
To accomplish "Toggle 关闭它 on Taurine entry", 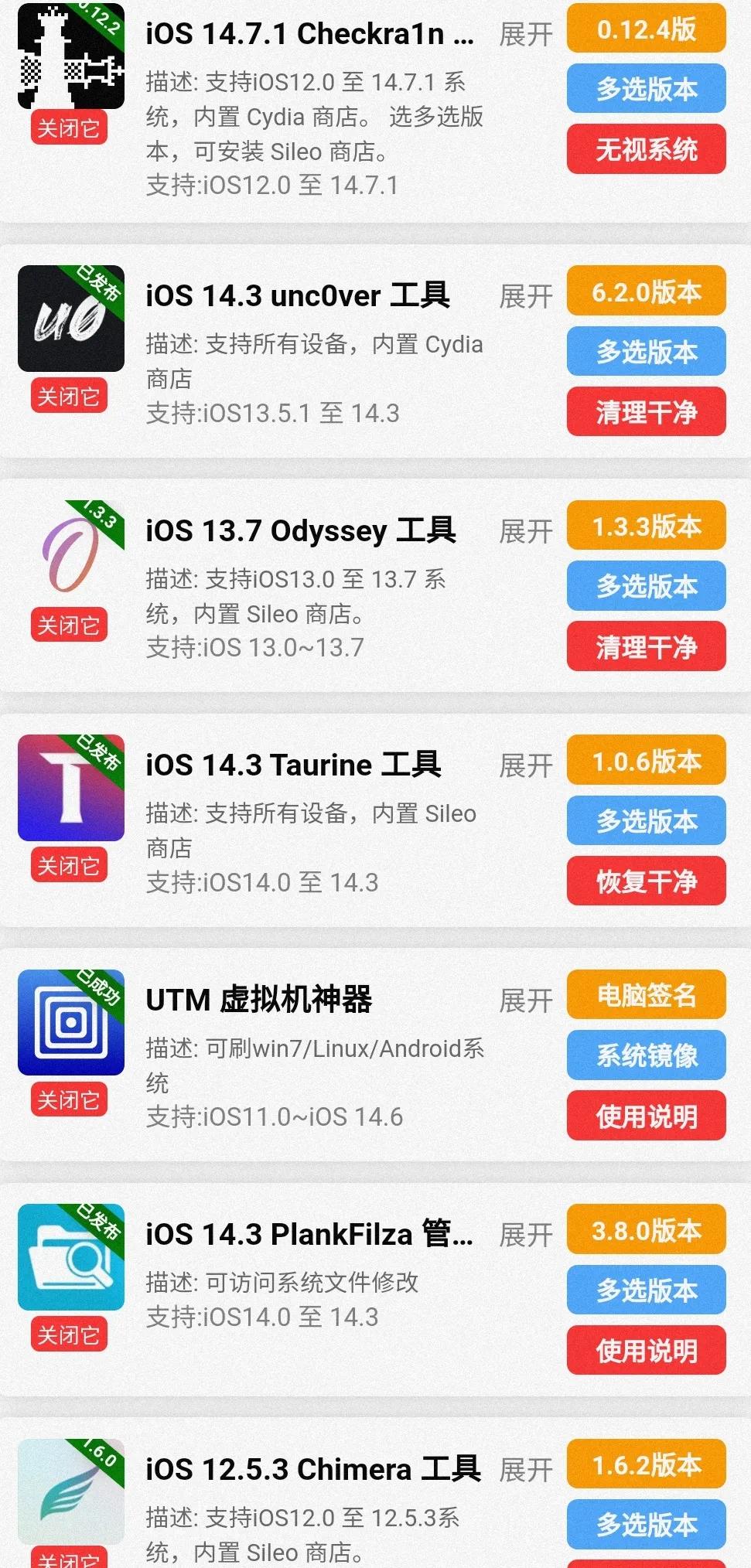I will click(70, 866).
